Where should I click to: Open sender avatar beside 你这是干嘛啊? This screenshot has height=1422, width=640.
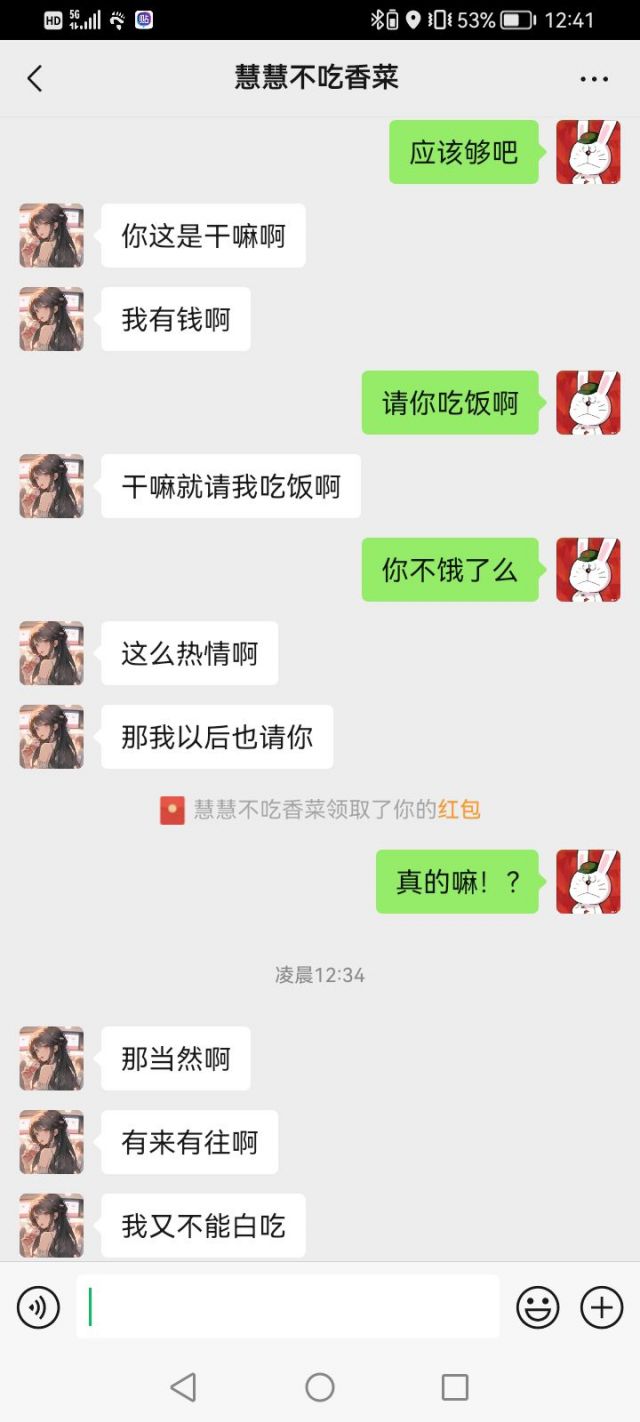[51, 236]
